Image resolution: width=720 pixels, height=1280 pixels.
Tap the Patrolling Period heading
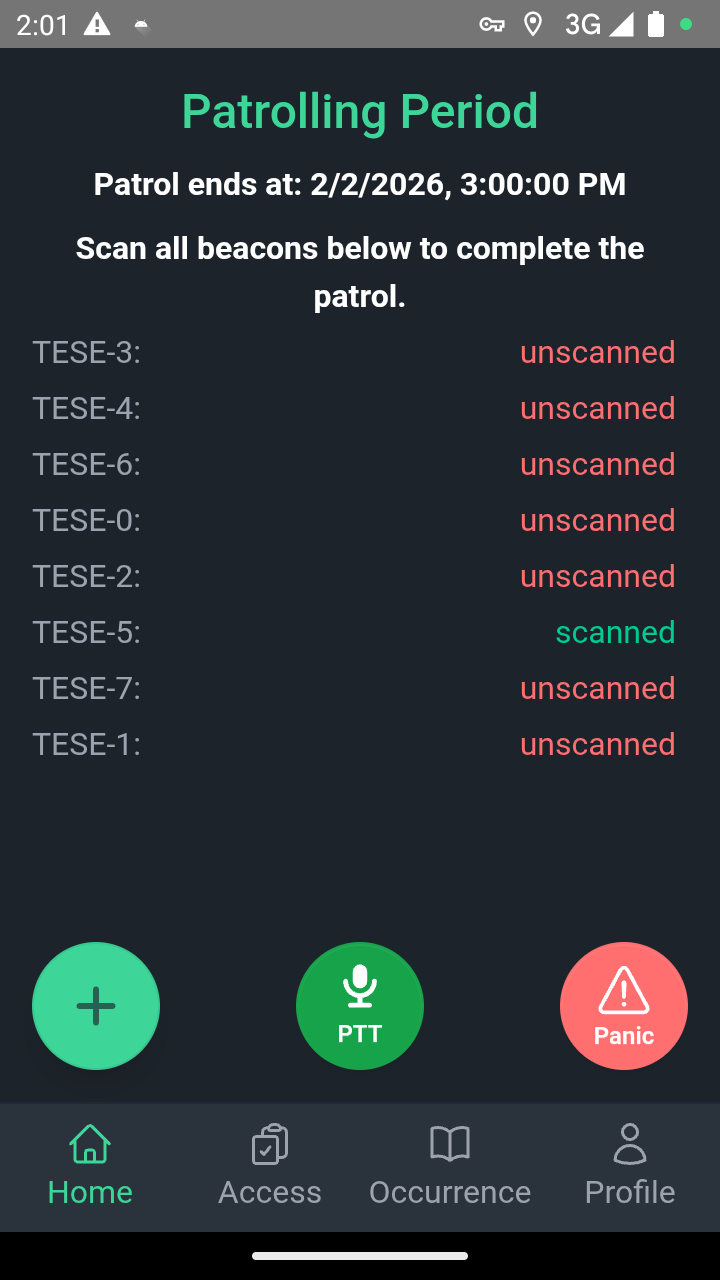pos(359,111)
